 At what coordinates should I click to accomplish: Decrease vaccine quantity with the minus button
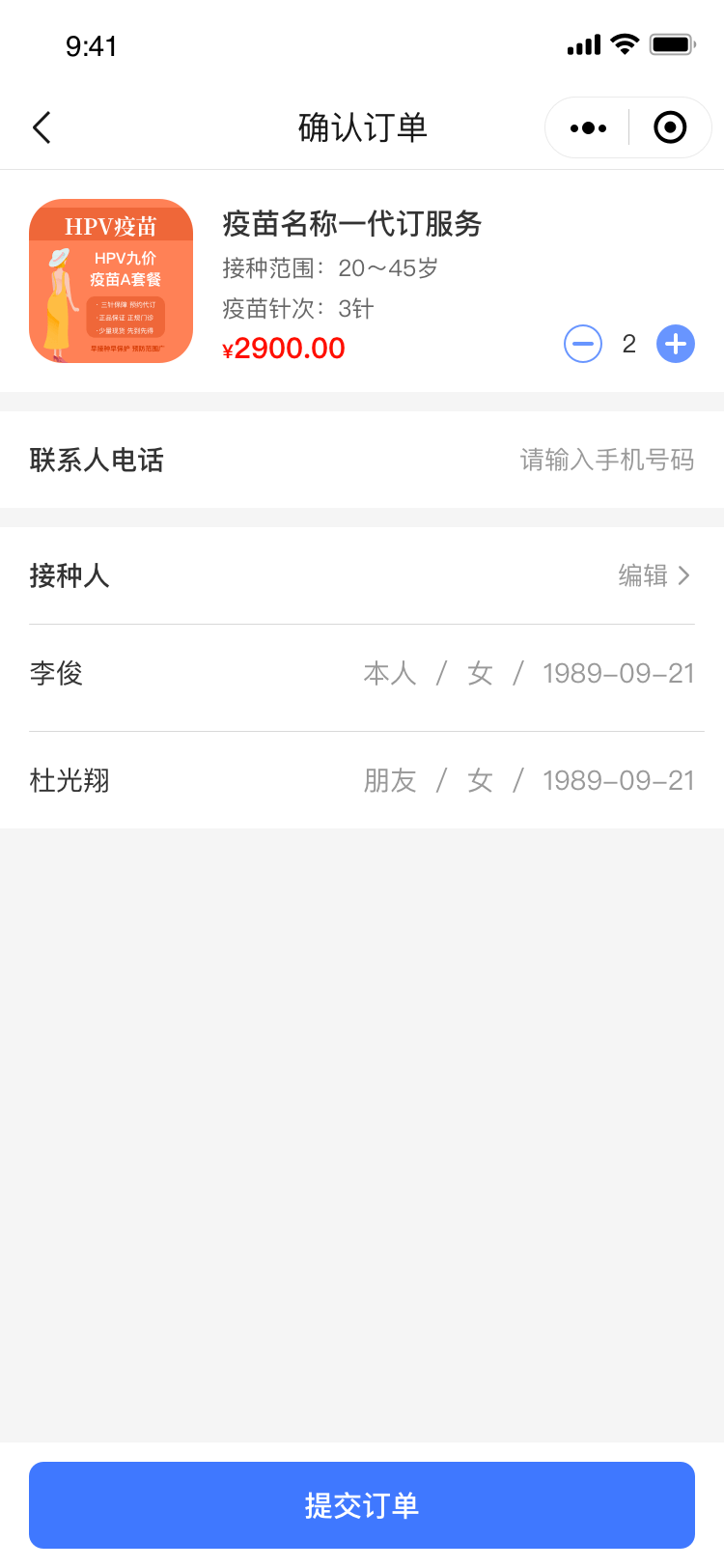point(583,344)
